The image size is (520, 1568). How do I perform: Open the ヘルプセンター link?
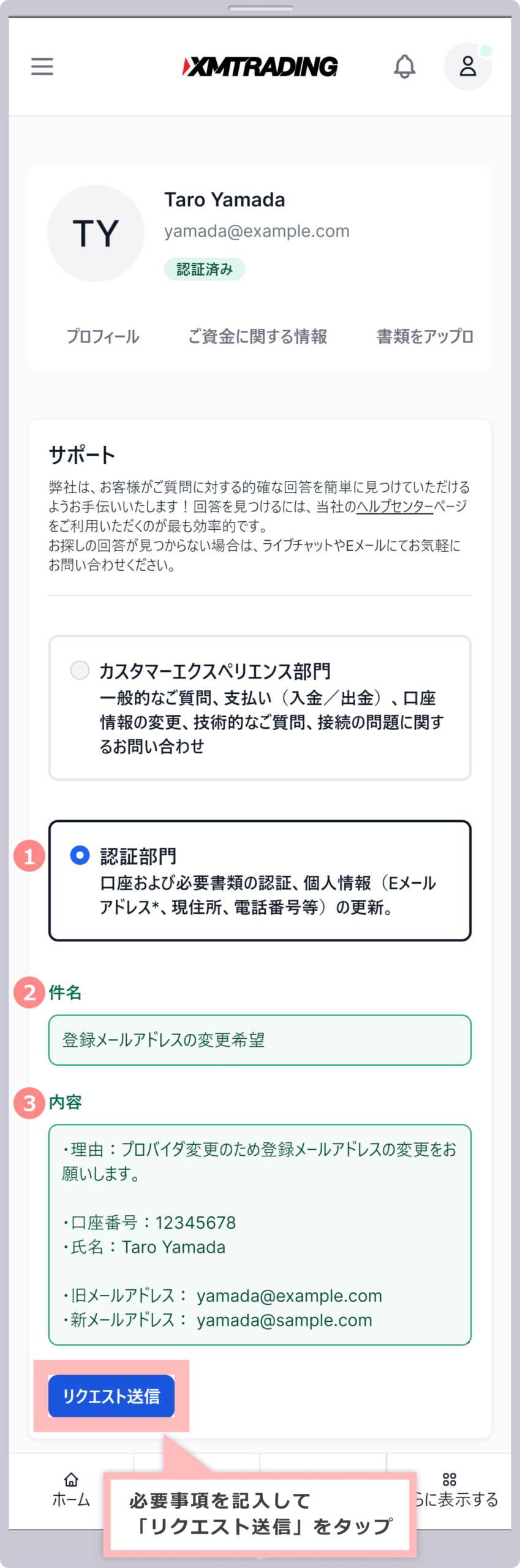click(x=394, y=507)
